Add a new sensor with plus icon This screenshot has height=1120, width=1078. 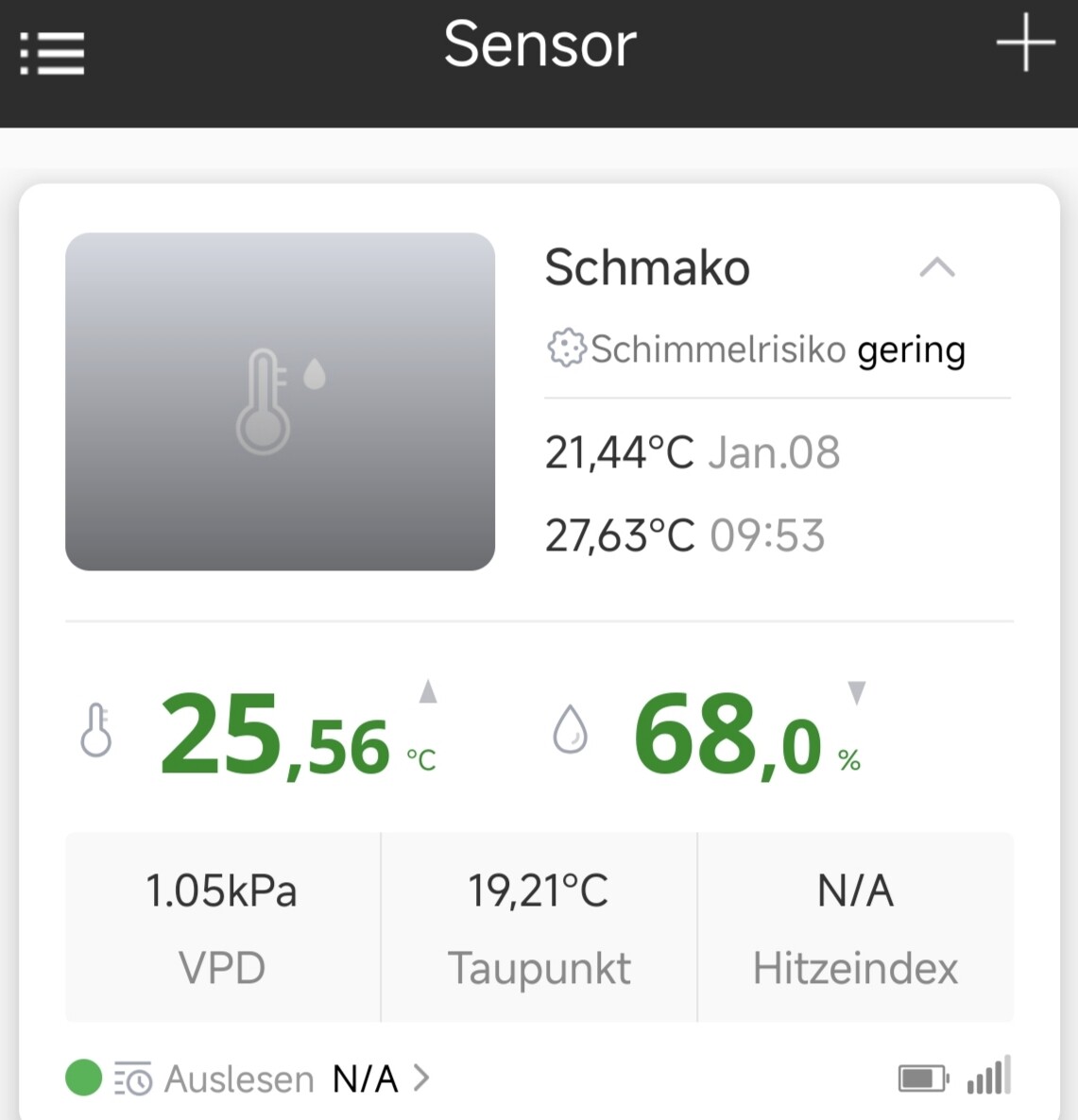[1025, 43]
